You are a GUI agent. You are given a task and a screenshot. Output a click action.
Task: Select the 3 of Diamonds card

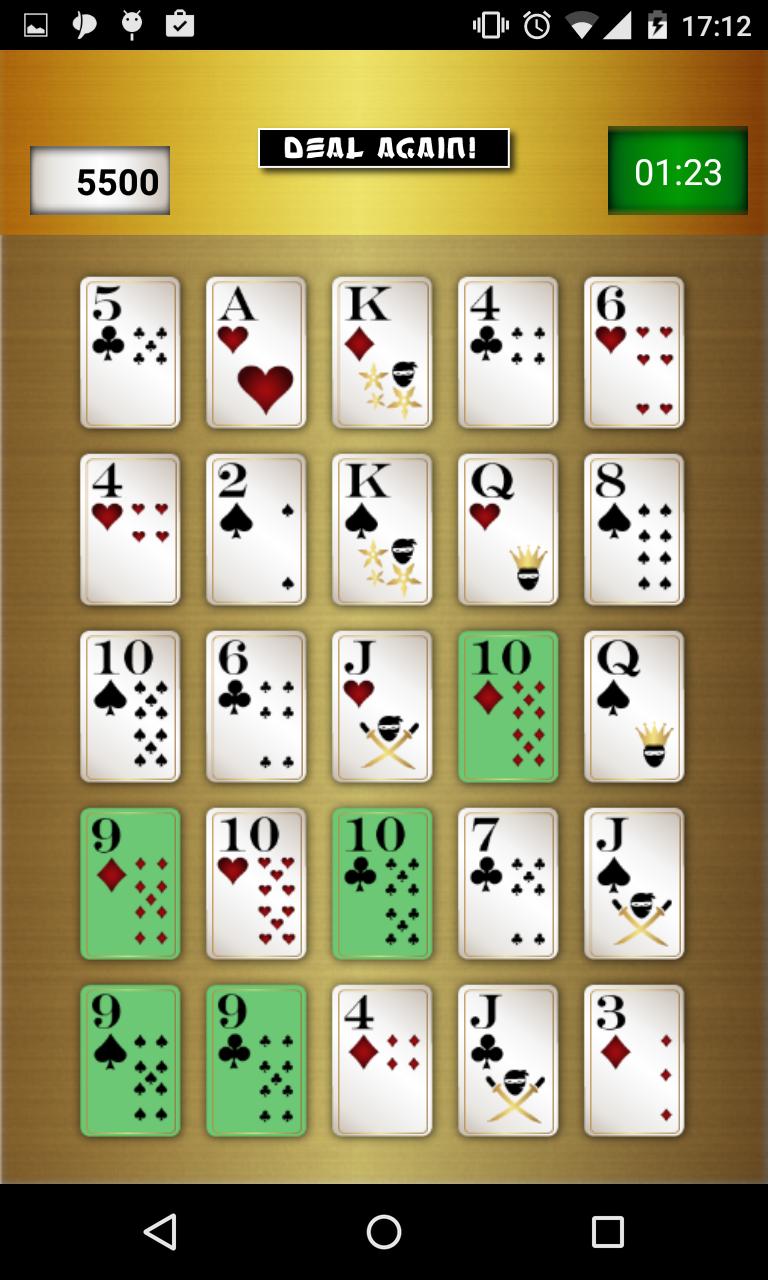click(x=634, y=1060)
